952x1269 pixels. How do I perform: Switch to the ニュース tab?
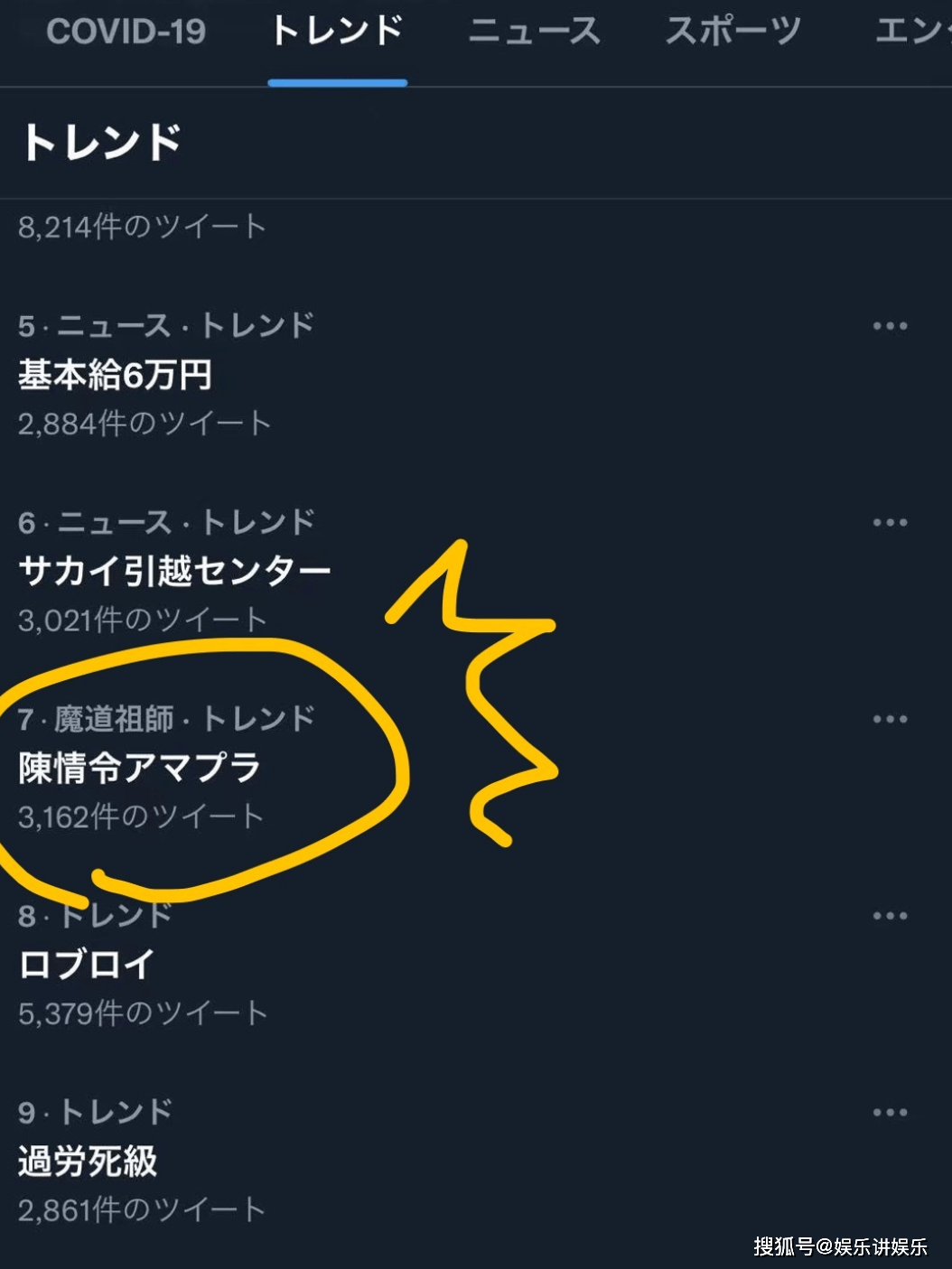(534, 33)
